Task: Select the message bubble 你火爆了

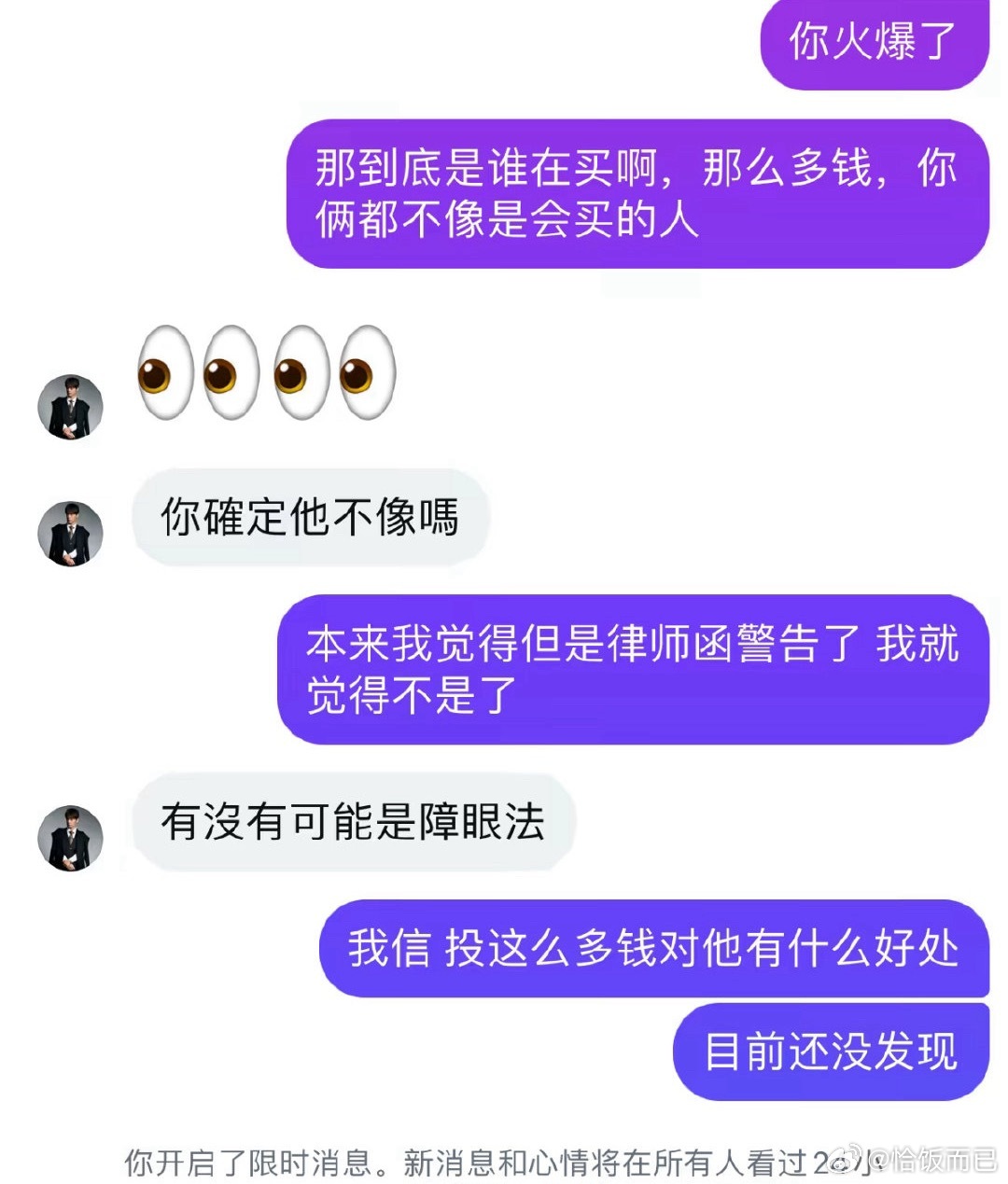Action: point(875,42)
